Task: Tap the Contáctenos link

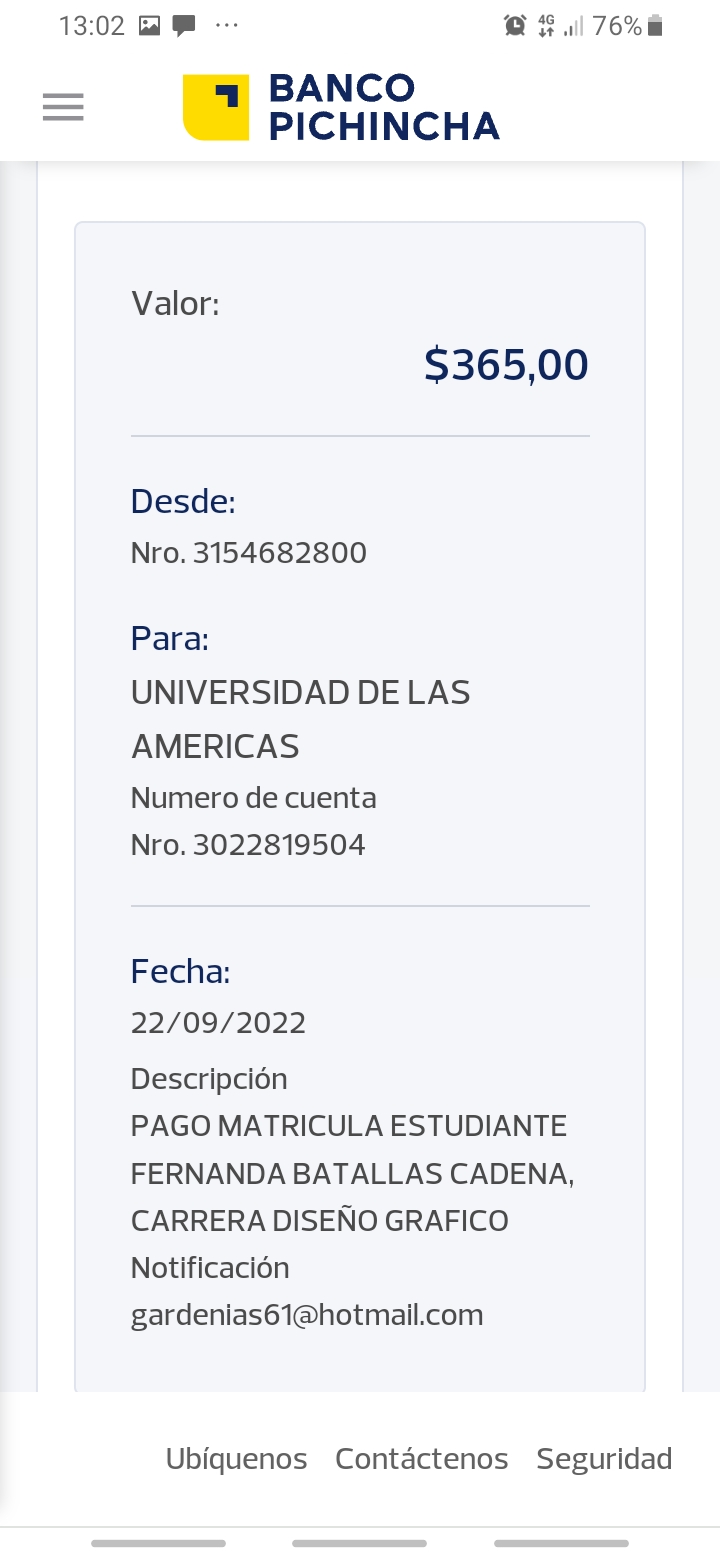Action: point(421,1459)
